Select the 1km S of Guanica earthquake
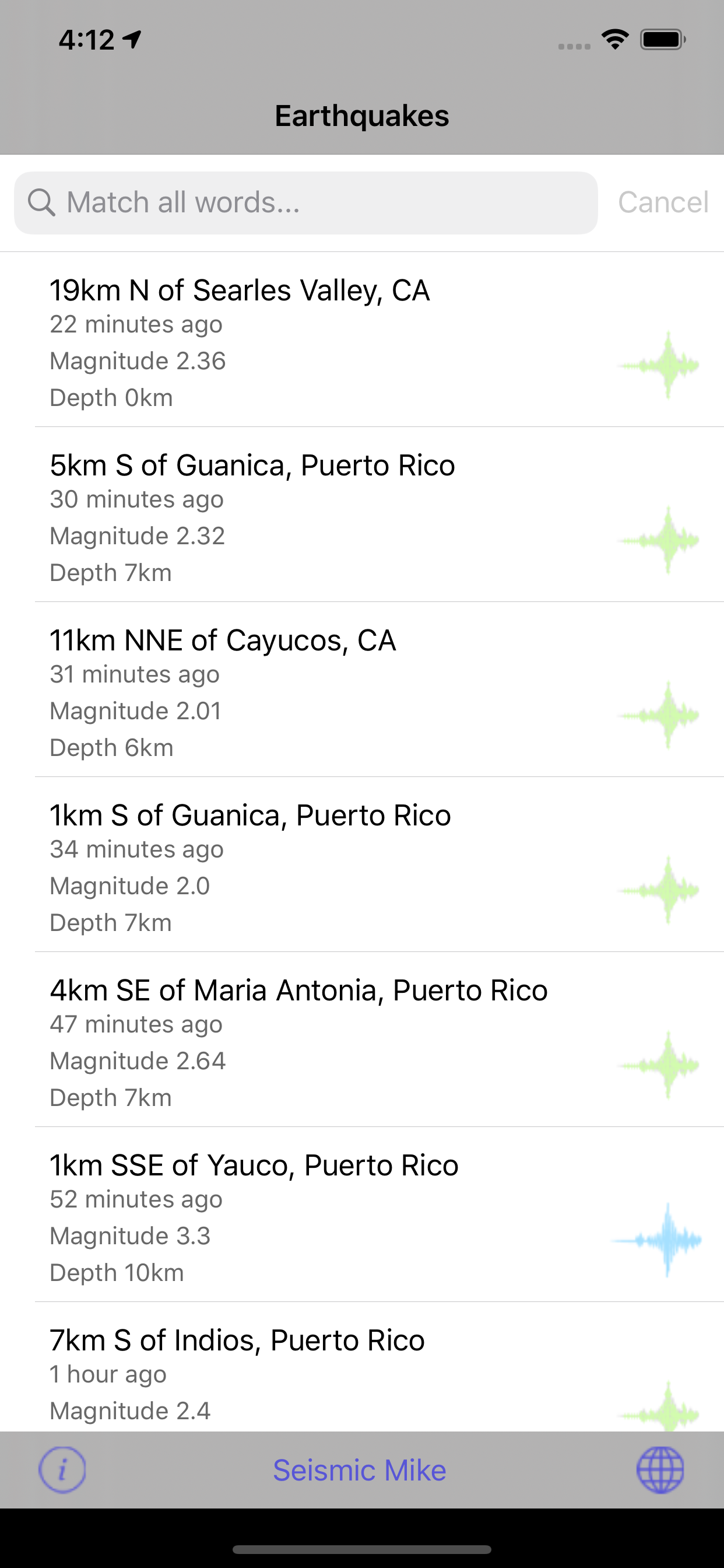This screenshot has height=1568, width=724. (x=362, y=864)
